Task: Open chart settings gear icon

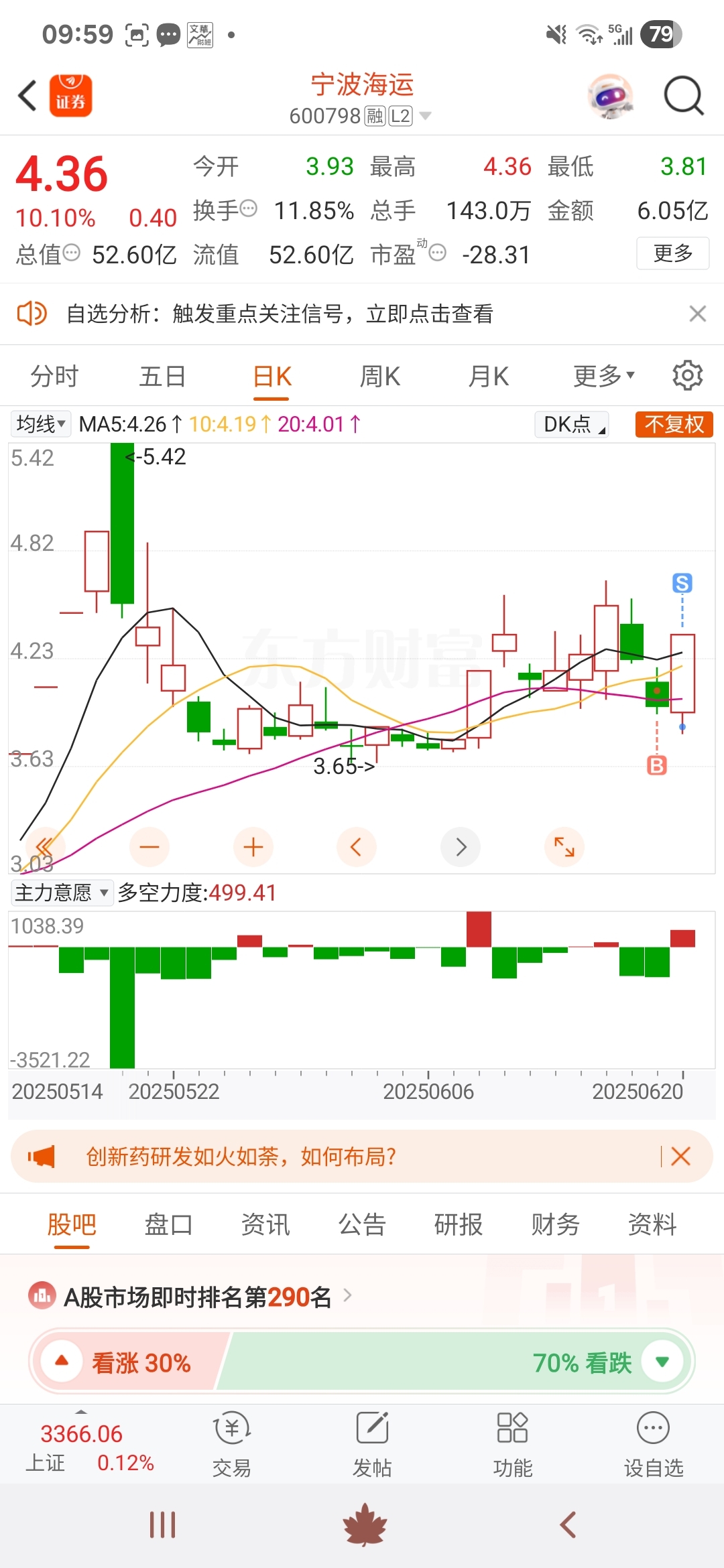Action: click(x=687, y=375)
